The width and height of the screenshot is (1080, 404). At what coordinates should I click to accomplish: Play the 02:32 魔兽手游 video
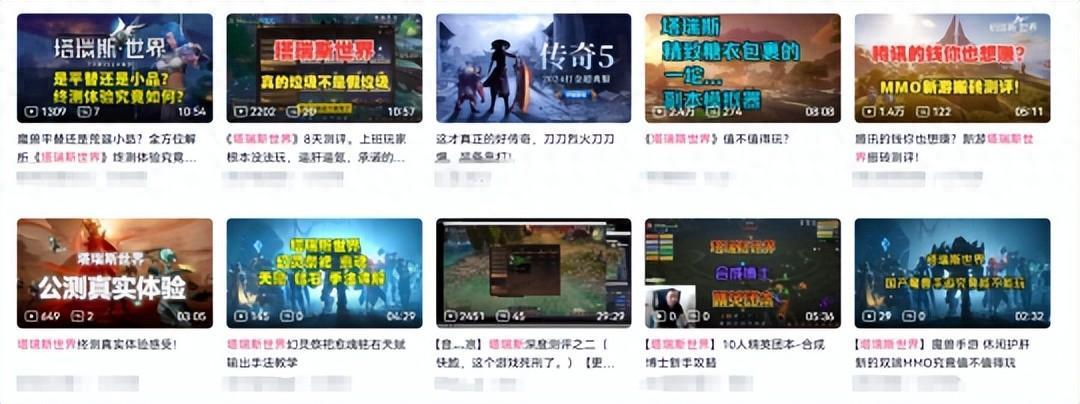952,273
